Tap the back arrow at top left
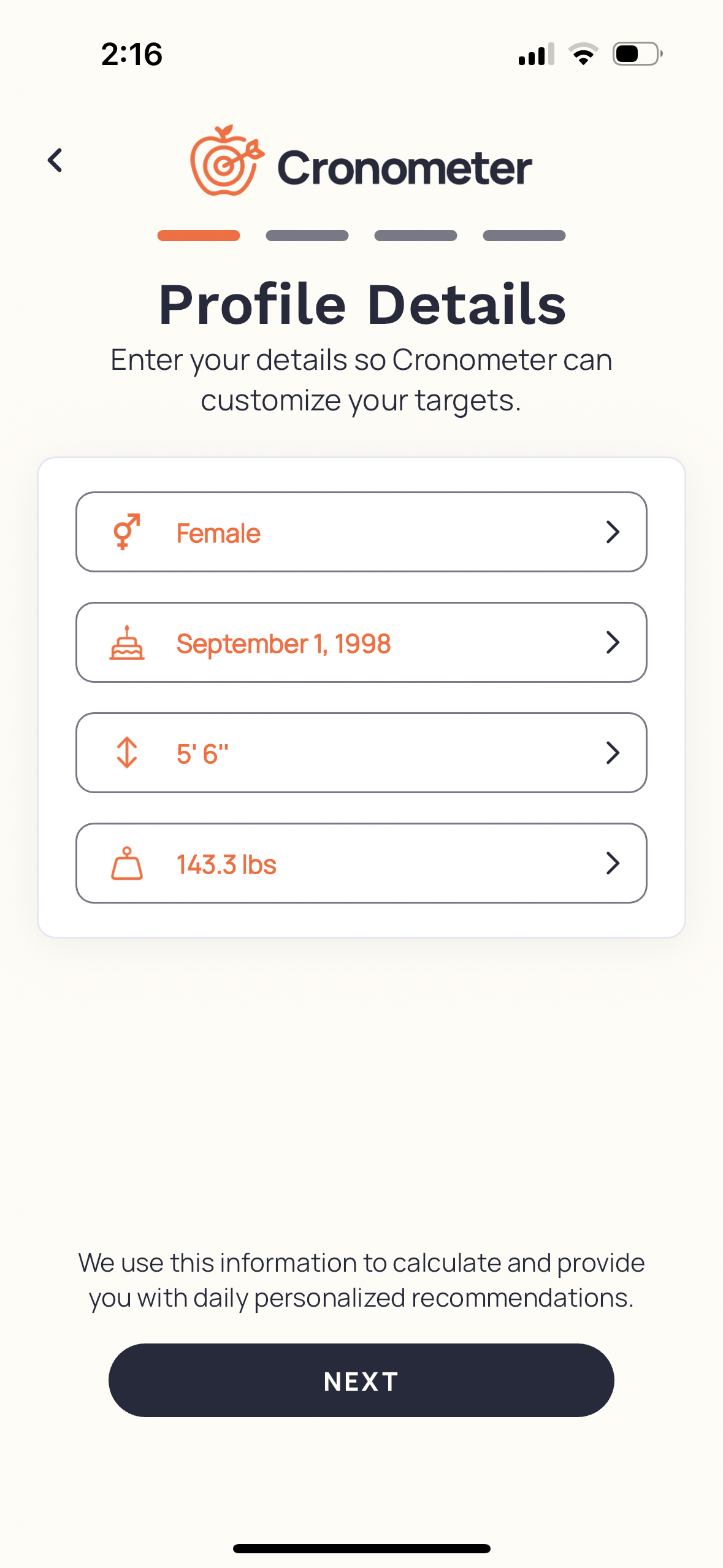 55,161
